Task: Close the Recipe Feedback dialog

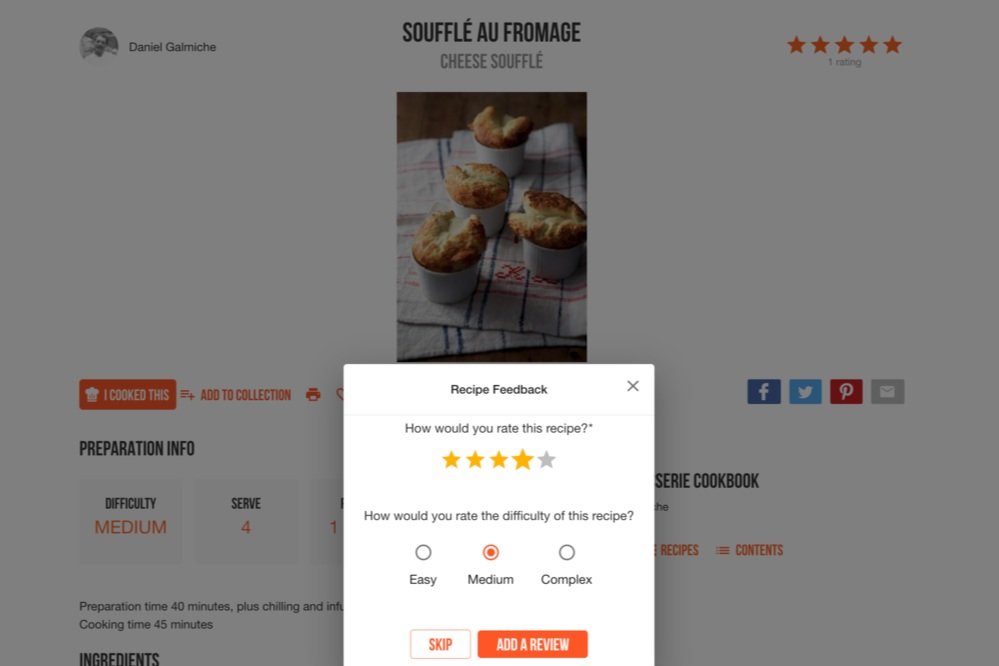Action: click(632, 386)
